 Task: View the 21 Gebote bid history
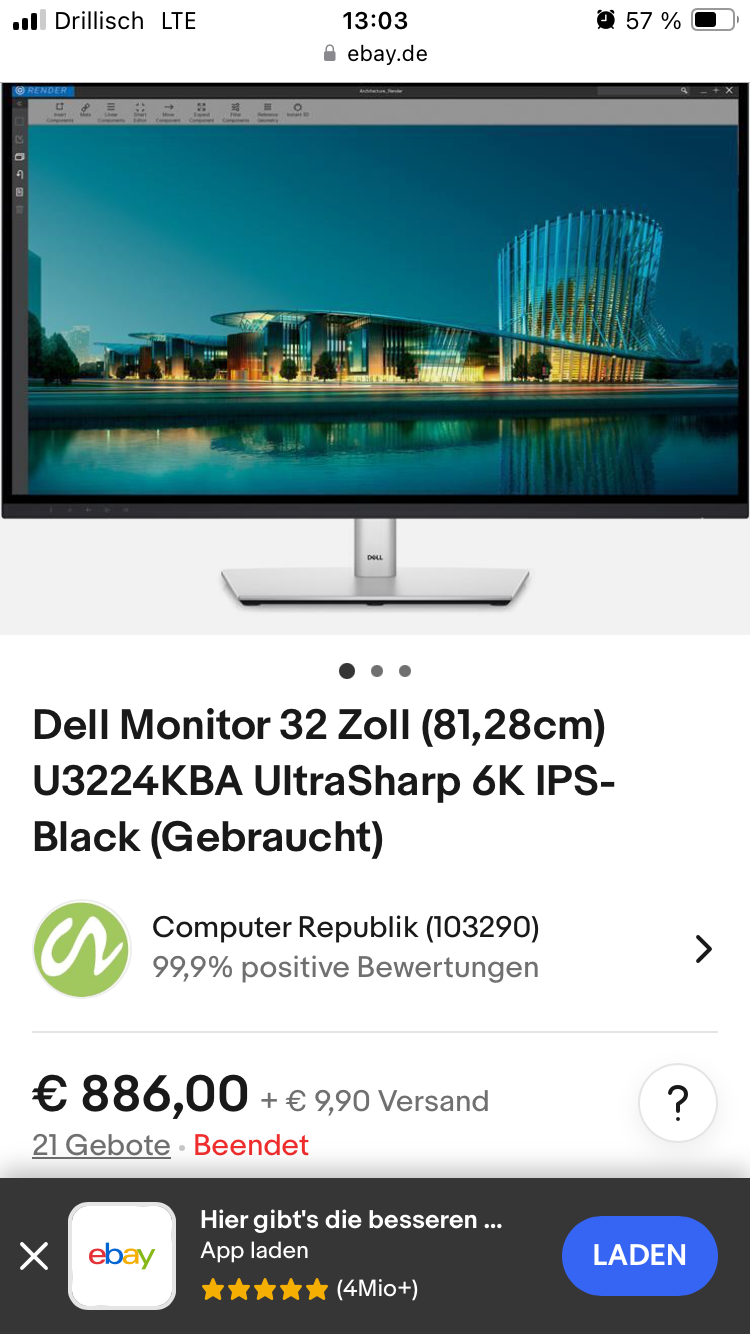click(x=101, y=1145)
